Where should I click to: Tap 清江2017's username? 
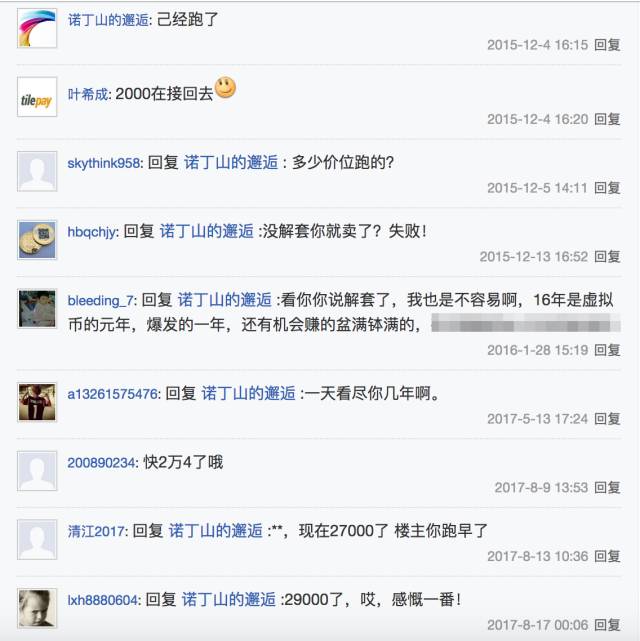coord(97,531)
